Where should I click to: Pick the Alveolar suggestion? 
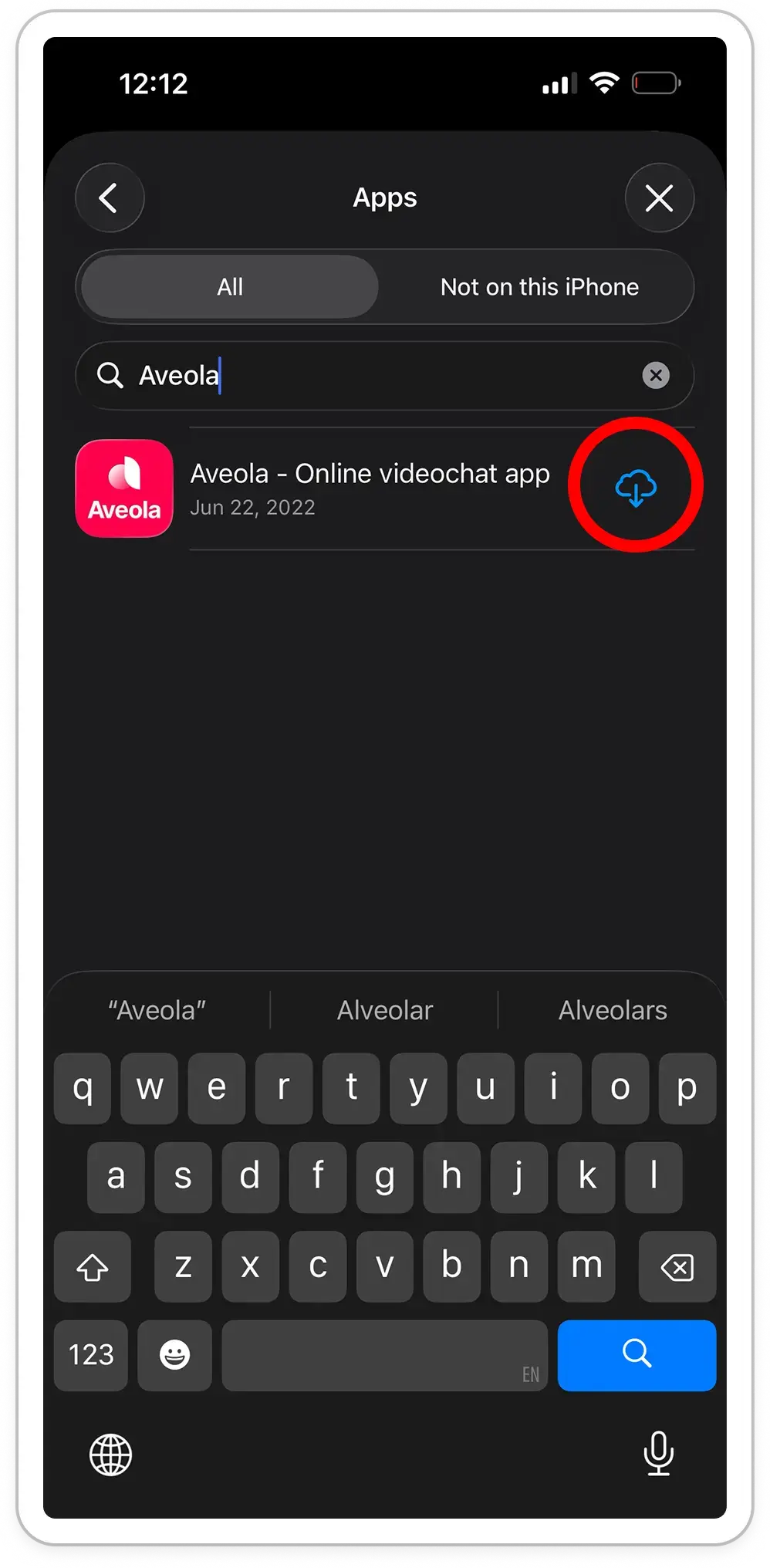pos(385,1010)
